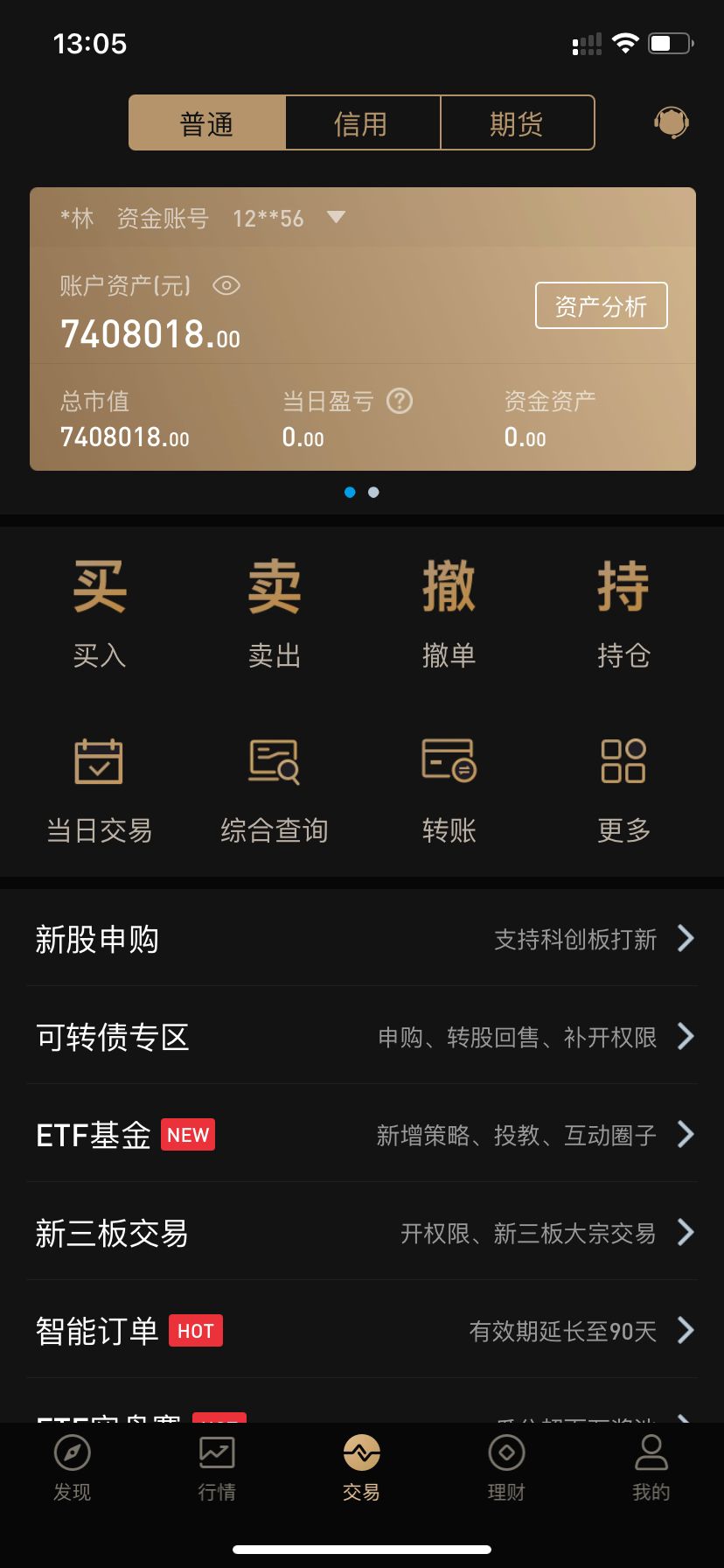Screen dimensions: 724x1568
Task: Select the 买入 (Buy) icon
Action: point(100,586)
